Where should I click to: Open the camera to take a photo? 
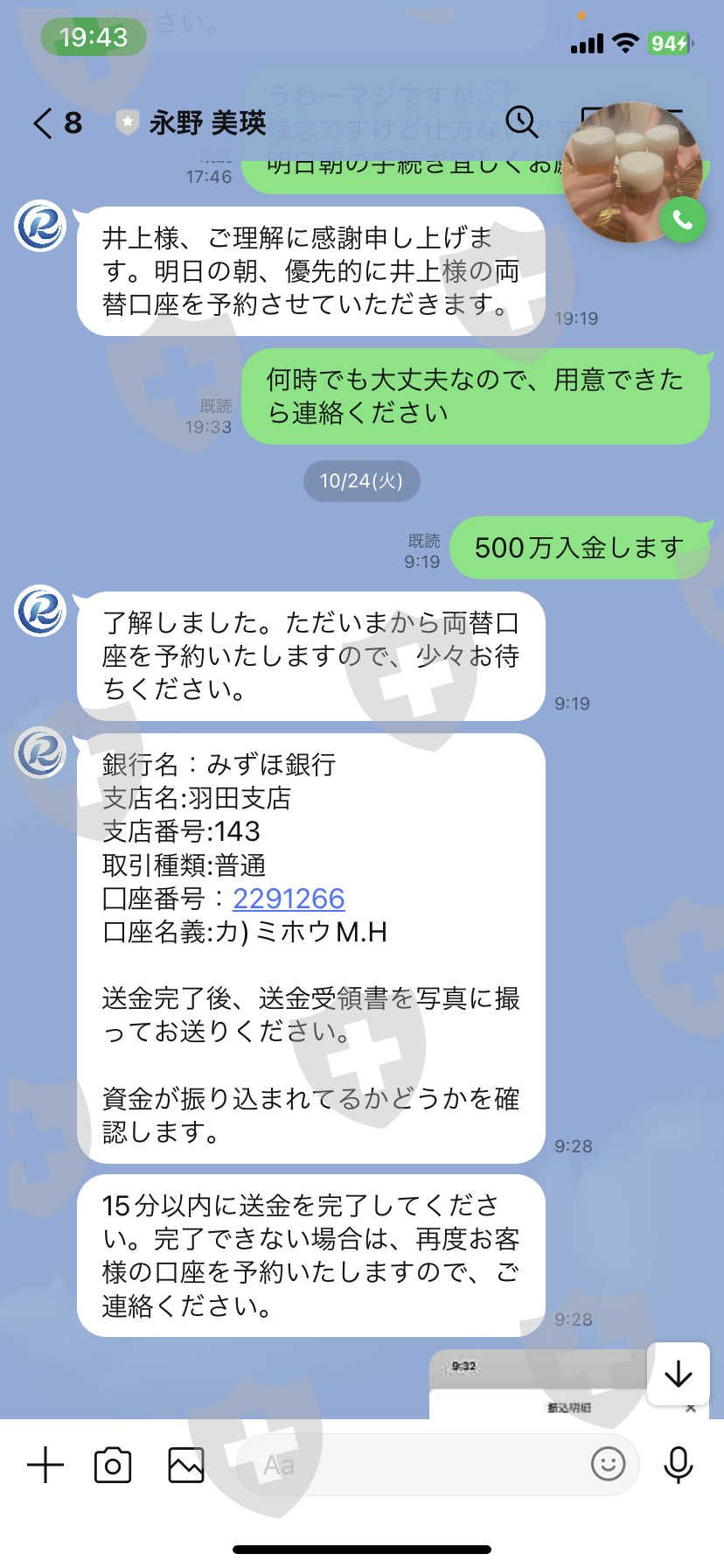(113, 1464)
